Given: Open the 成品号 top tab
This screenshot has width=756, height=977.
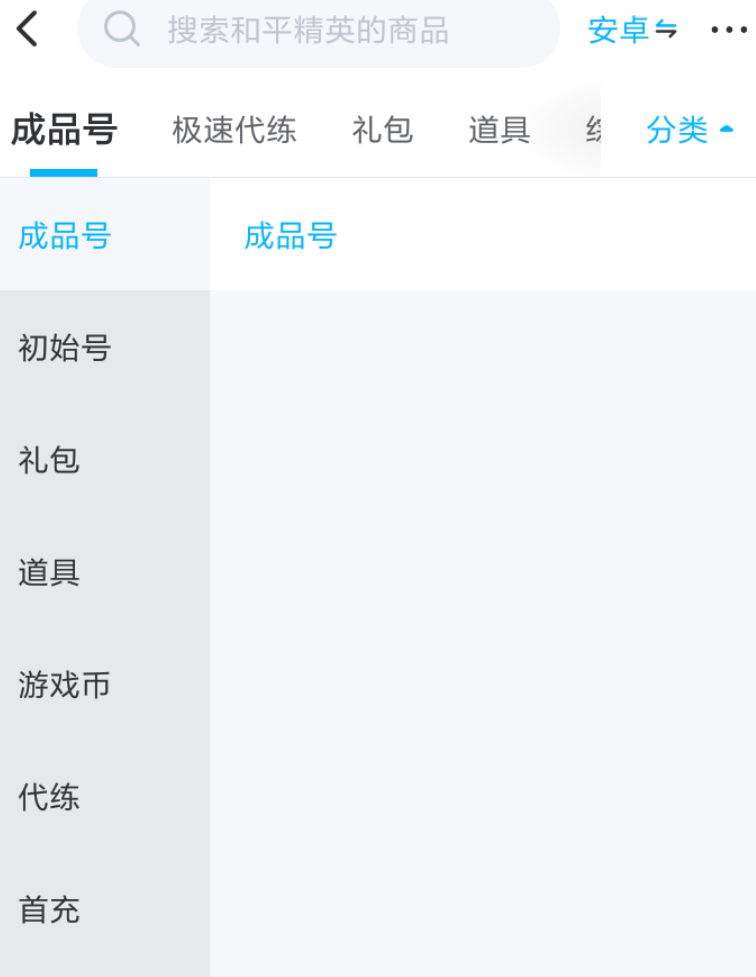Looking at the screenshot, I should tap(64, 130).
